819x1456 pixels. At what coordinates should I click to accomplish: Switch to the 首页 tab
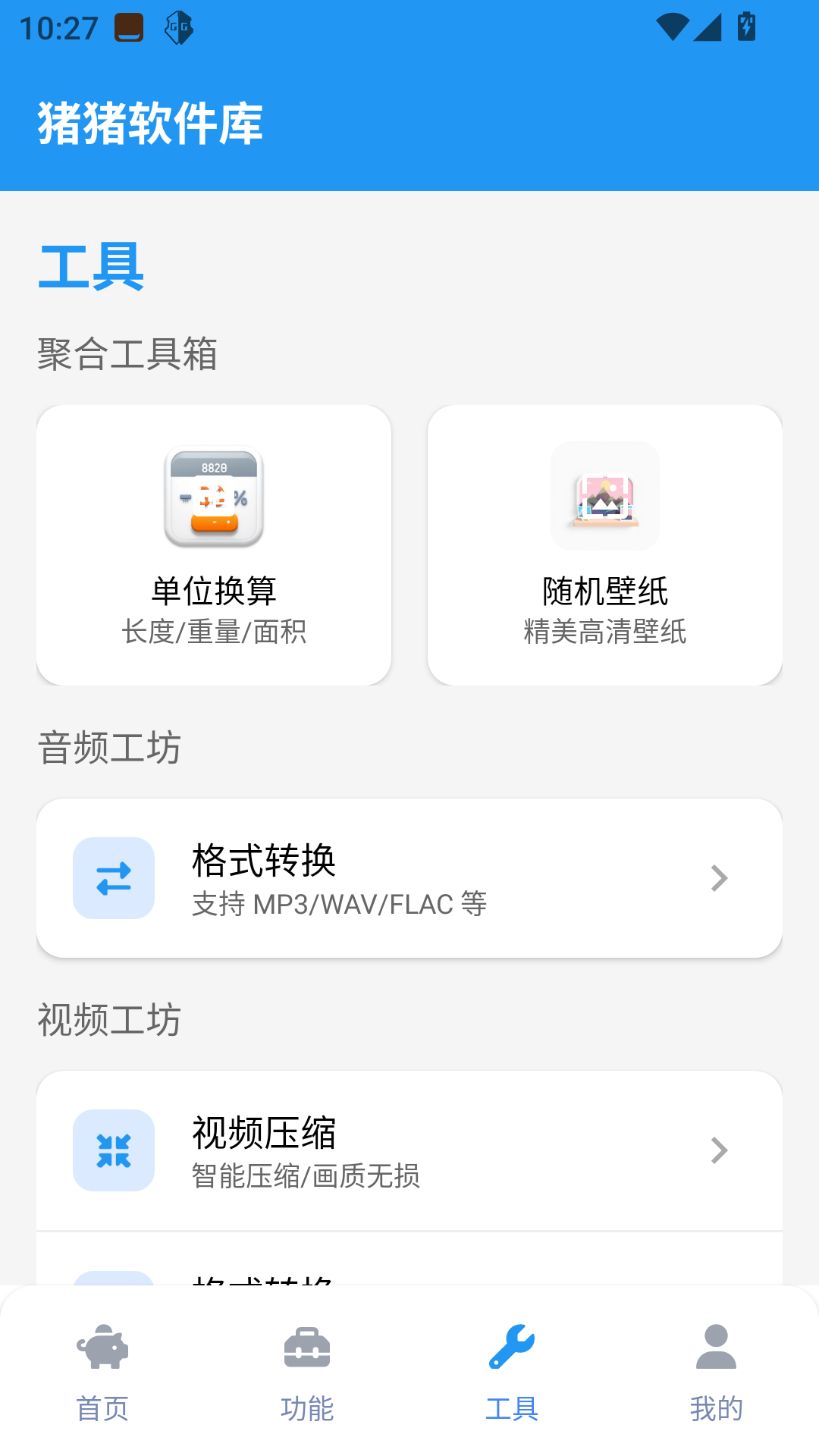[x=102, y=1407]
